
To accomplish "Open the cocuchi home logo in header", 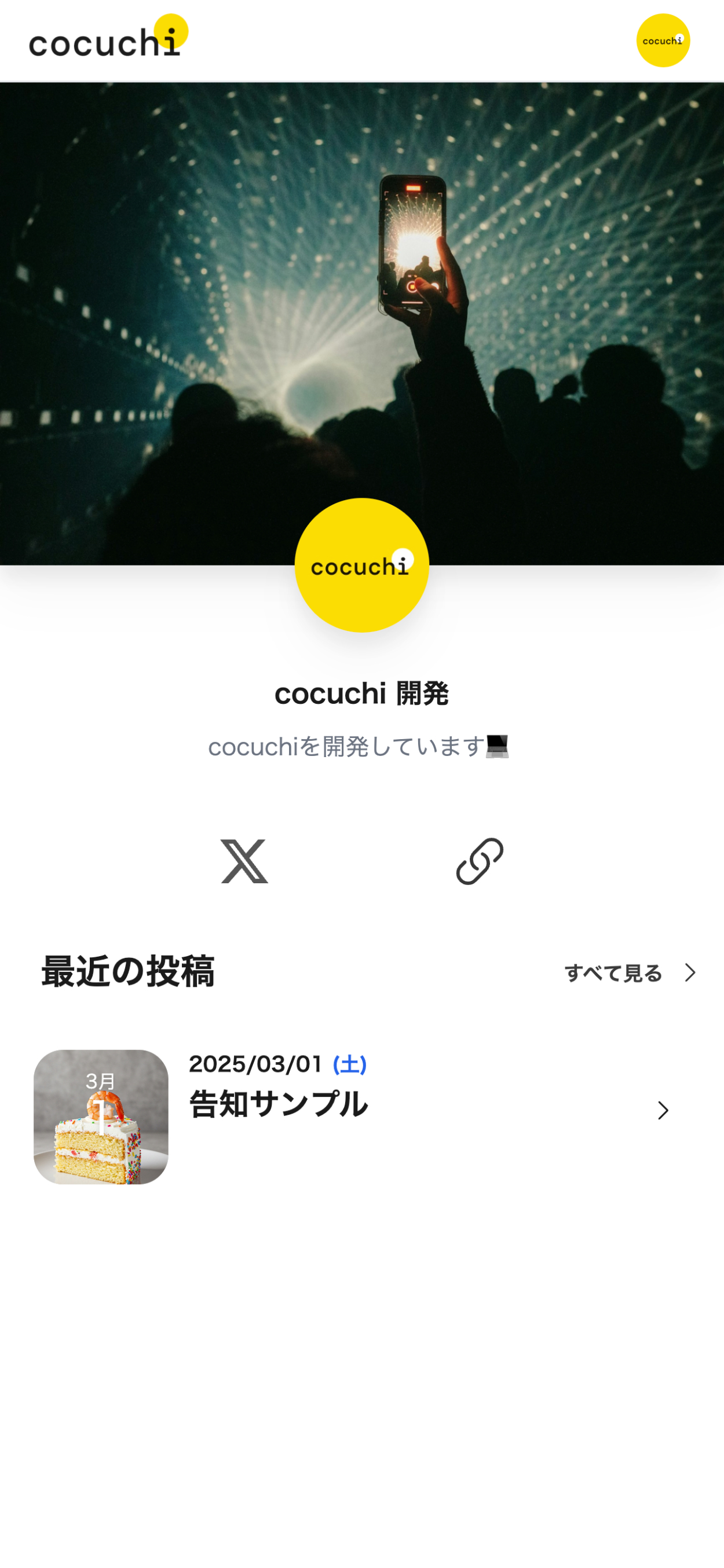I will (x=108, y=38).
